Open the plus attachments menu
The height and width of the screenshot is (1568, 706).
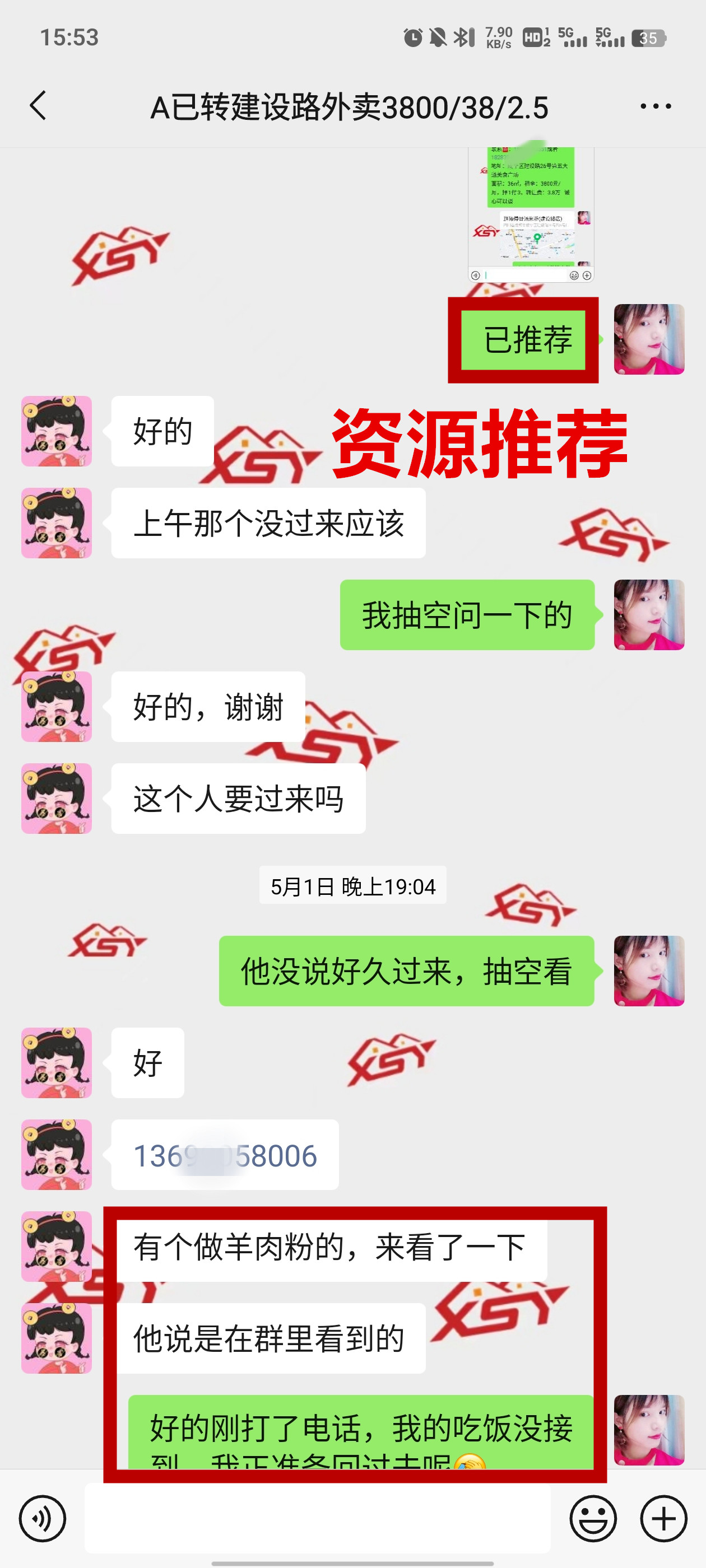(663, 1518)
